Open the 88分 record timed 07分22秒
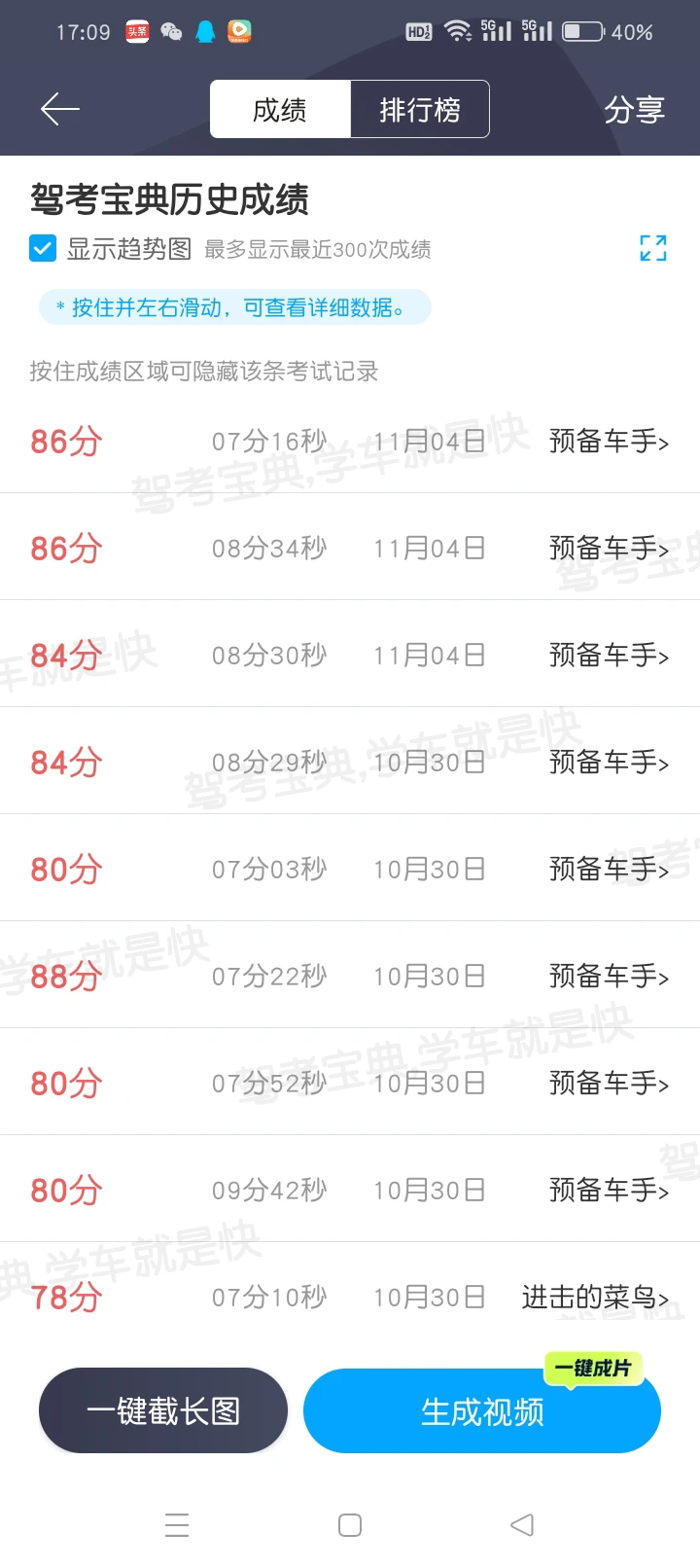Screen dimensions: 700x1568 click(350, 976)
